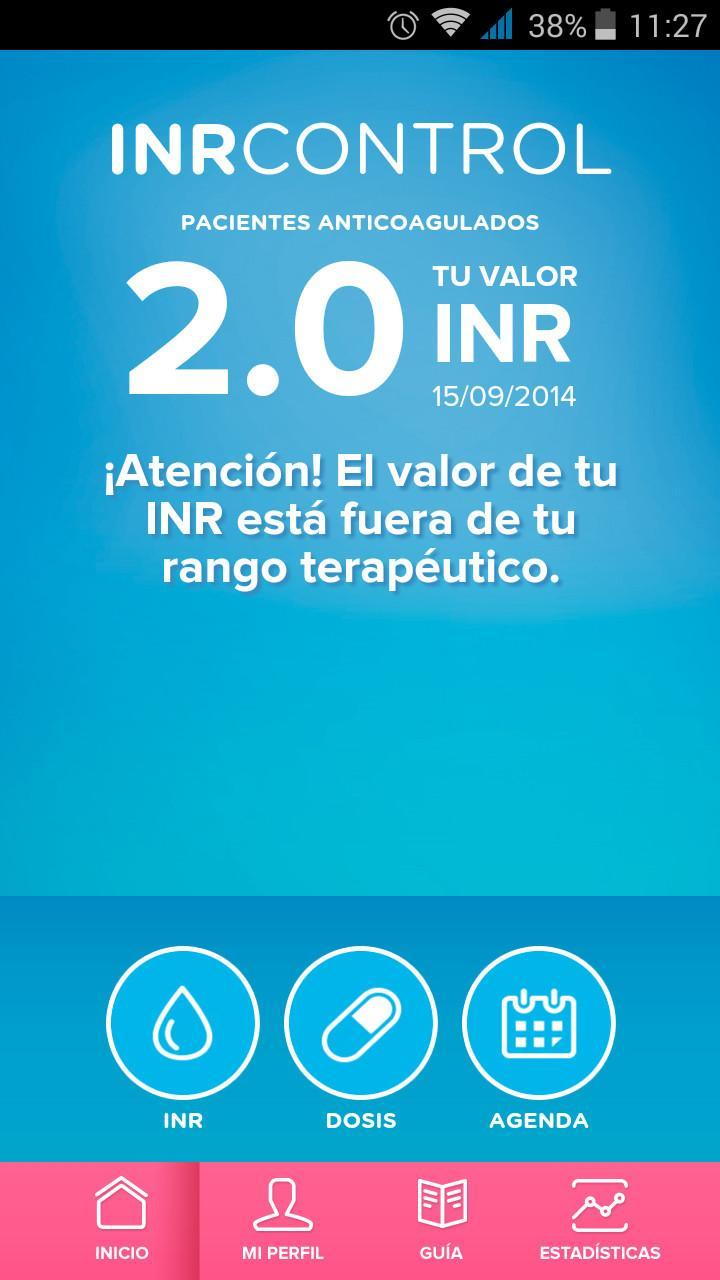Image resolution: width=720 pixels, height=1280 pixels.
Task: Open the DOSIS pill icon
Action: [x=360, y=1022]
